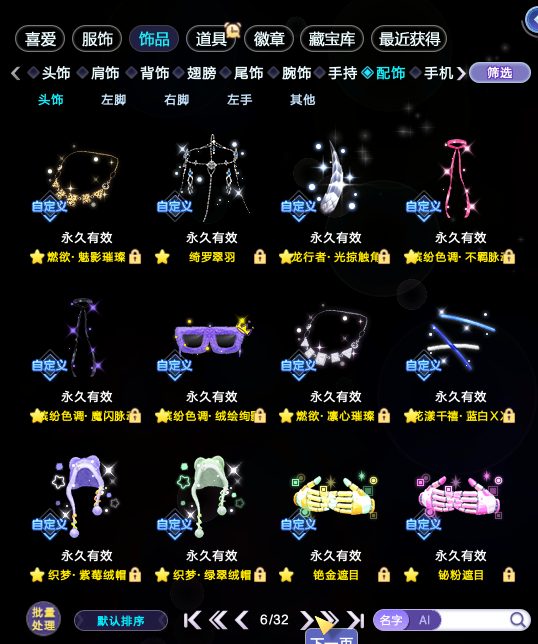The image size is (538, 644).
Task: Switch to the 服饰 tab
Action: [97, 39]
